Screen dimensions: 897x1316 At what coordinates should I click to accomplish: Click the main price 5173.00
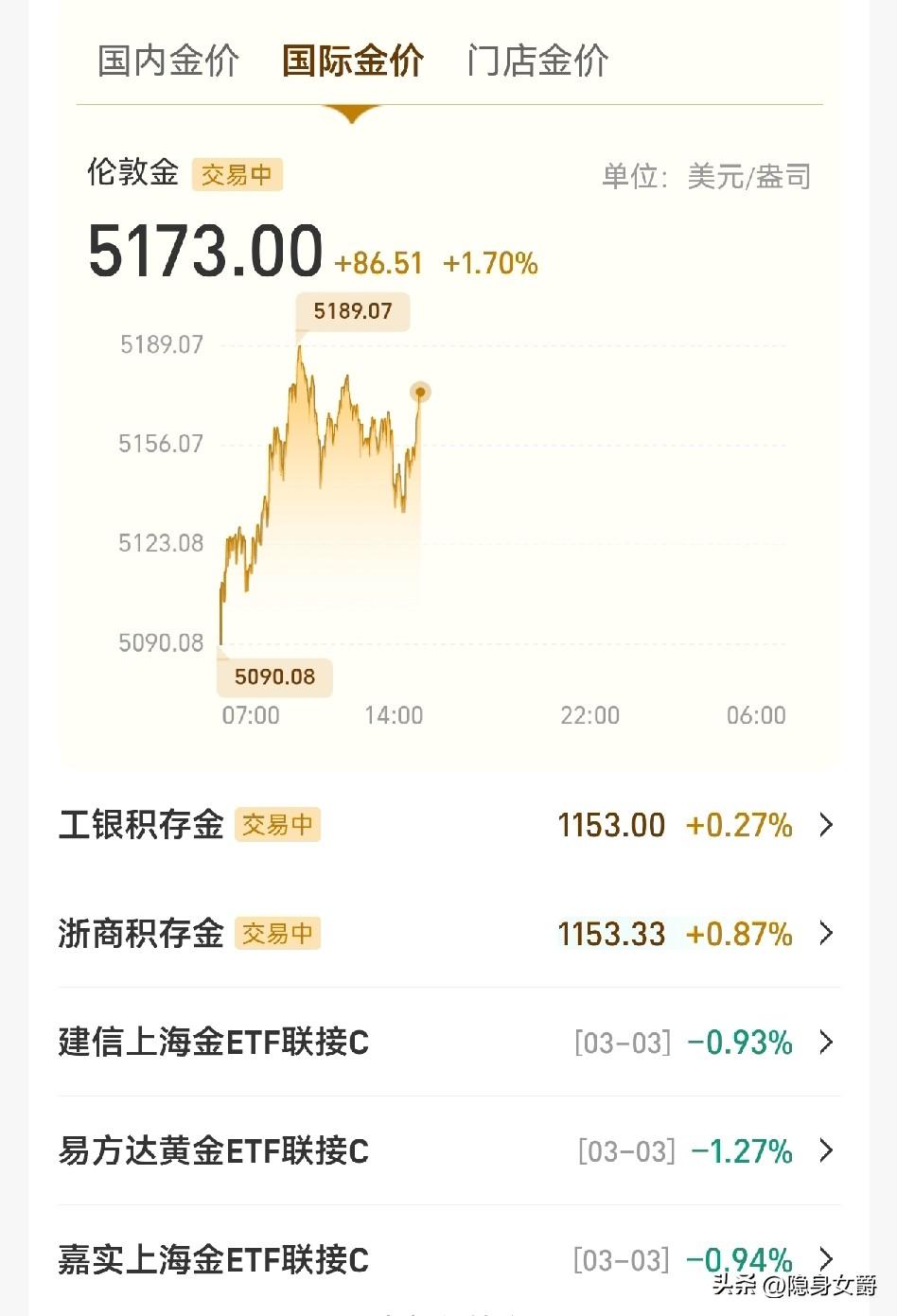[204, 251]
